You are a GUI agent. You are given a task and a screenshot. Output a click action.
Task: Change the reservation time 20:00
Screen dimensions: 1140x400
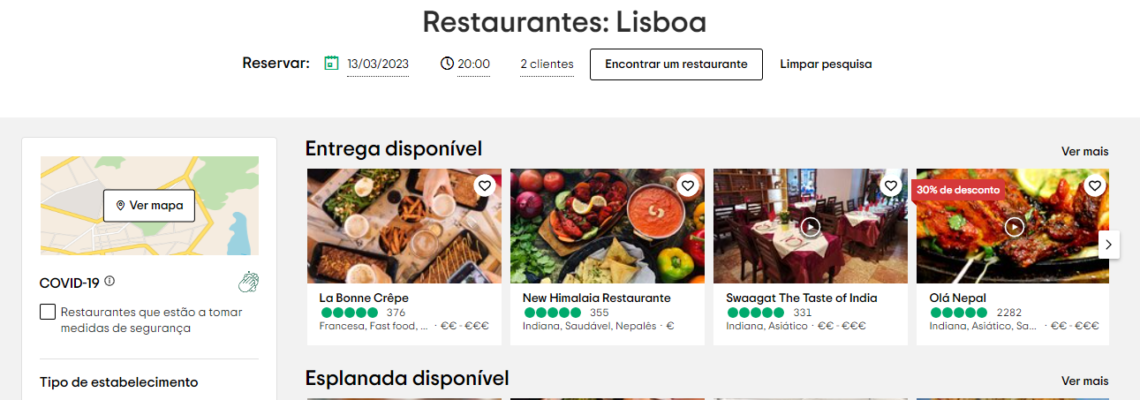(x=473, y=64)
